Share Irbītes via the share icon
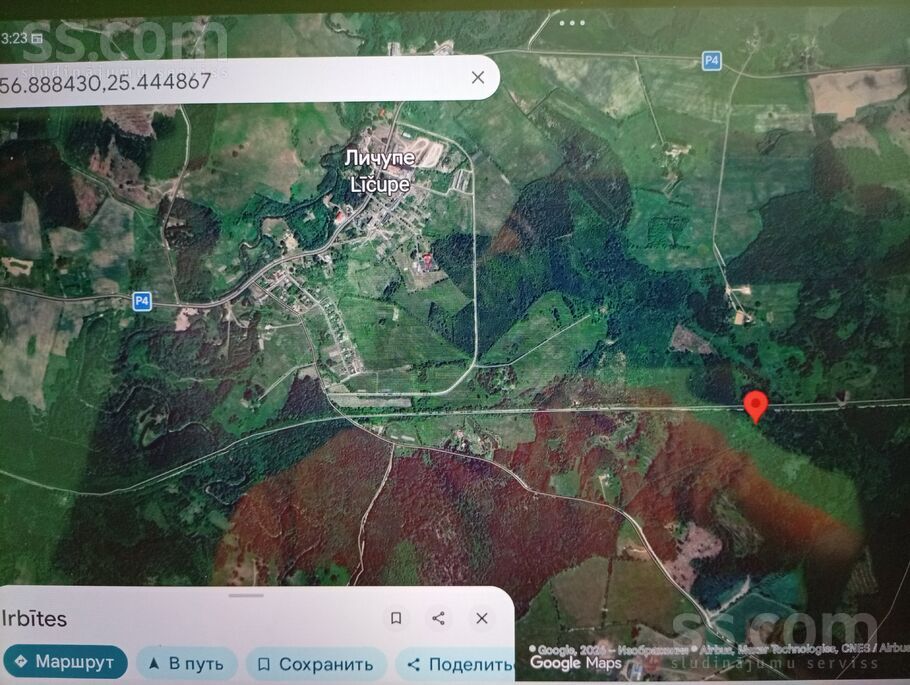910x685 pixels. tap(438, 618)
